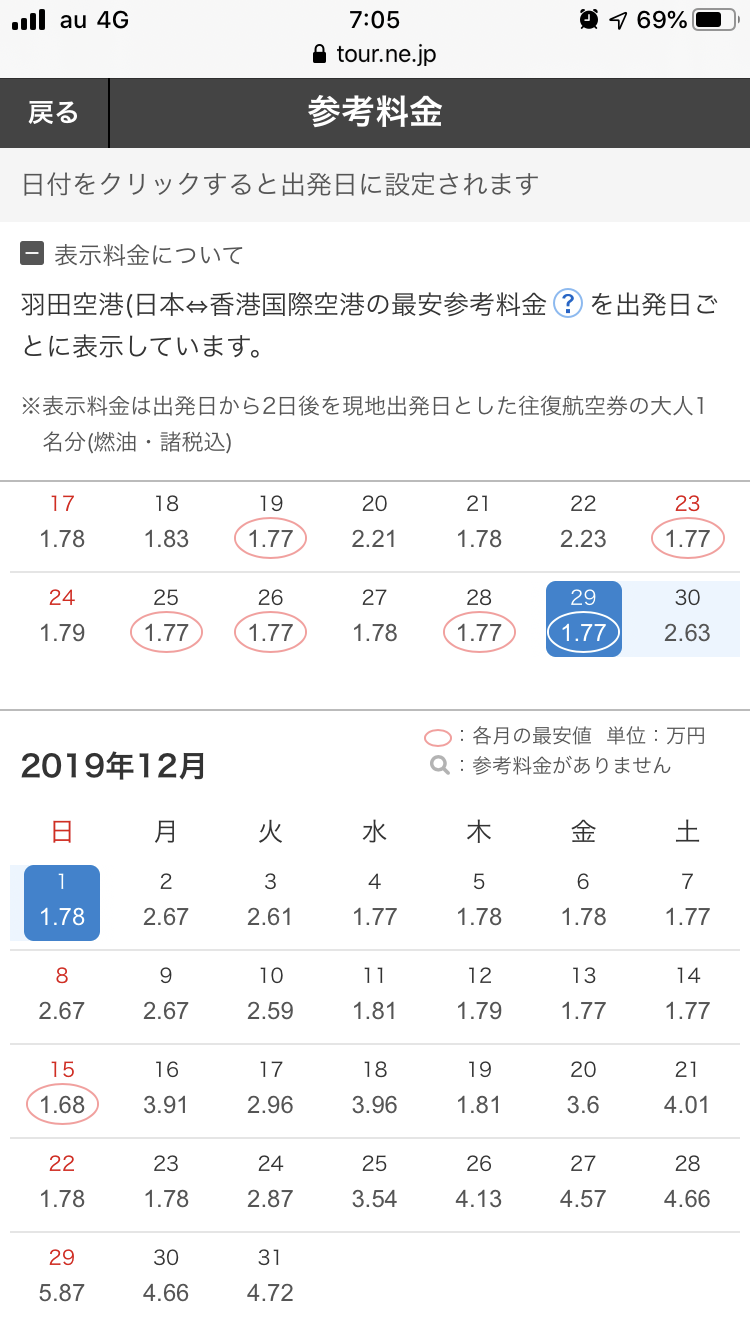The height and width of the screenshot is (1334, 750).
Task: Select December 7 departure date
Action: (688, 902)
